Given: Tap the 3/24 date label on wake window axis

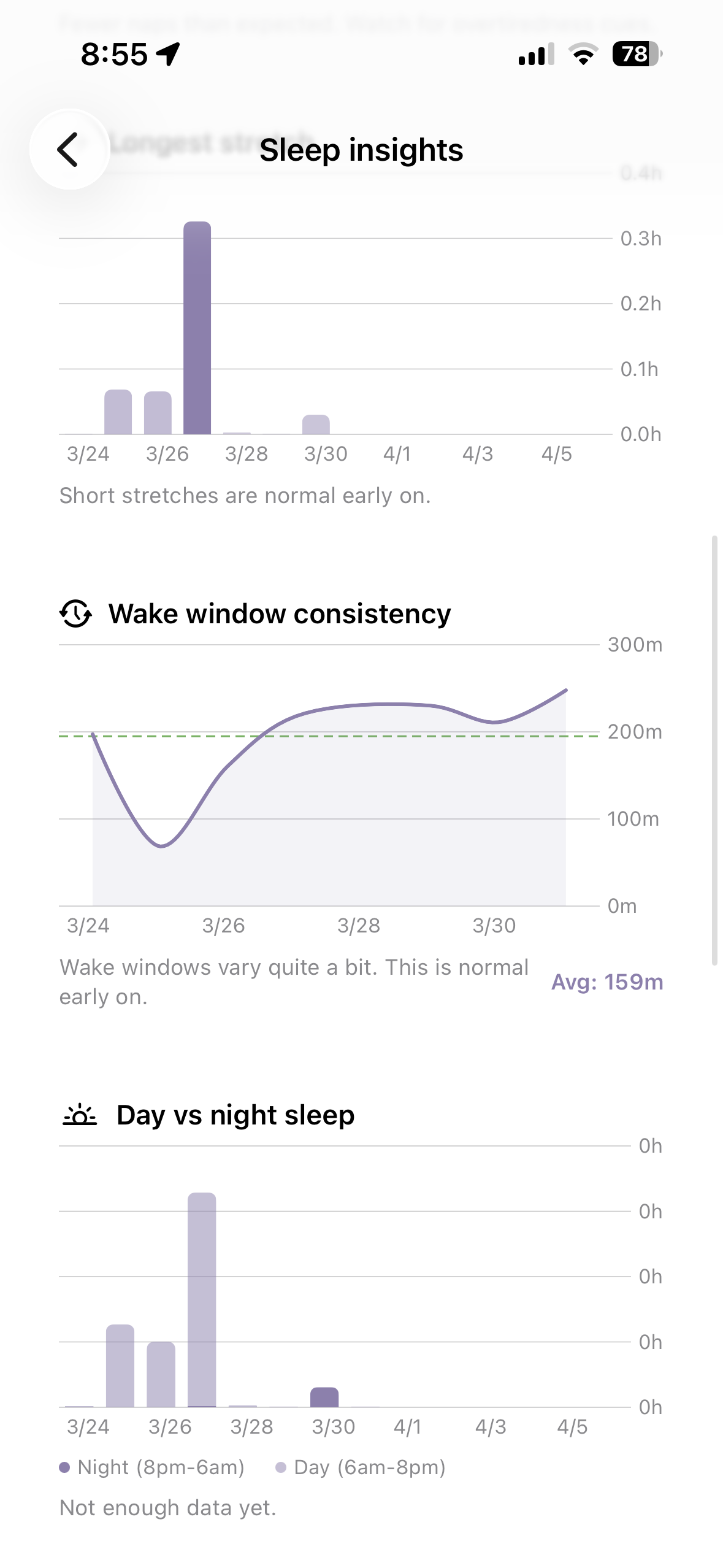Looking at the screenshot, I should (86, 926).
